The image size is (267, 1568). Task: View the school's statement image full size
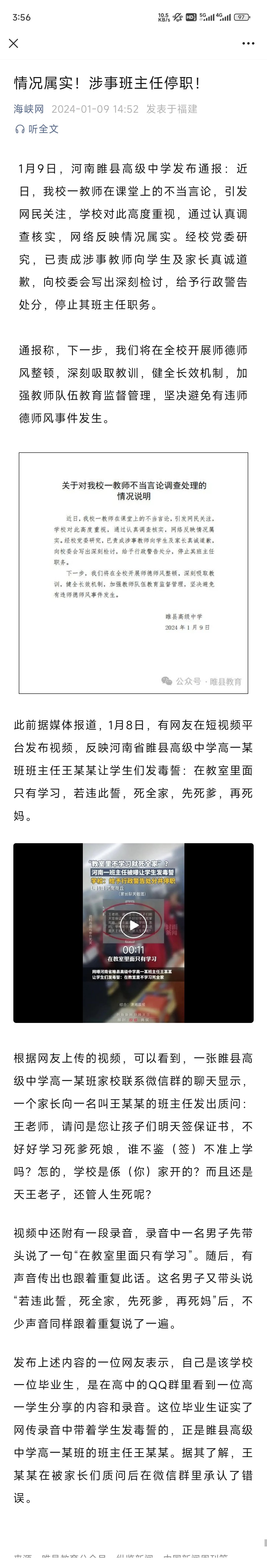pyautogui.click(x=133, y=572)
